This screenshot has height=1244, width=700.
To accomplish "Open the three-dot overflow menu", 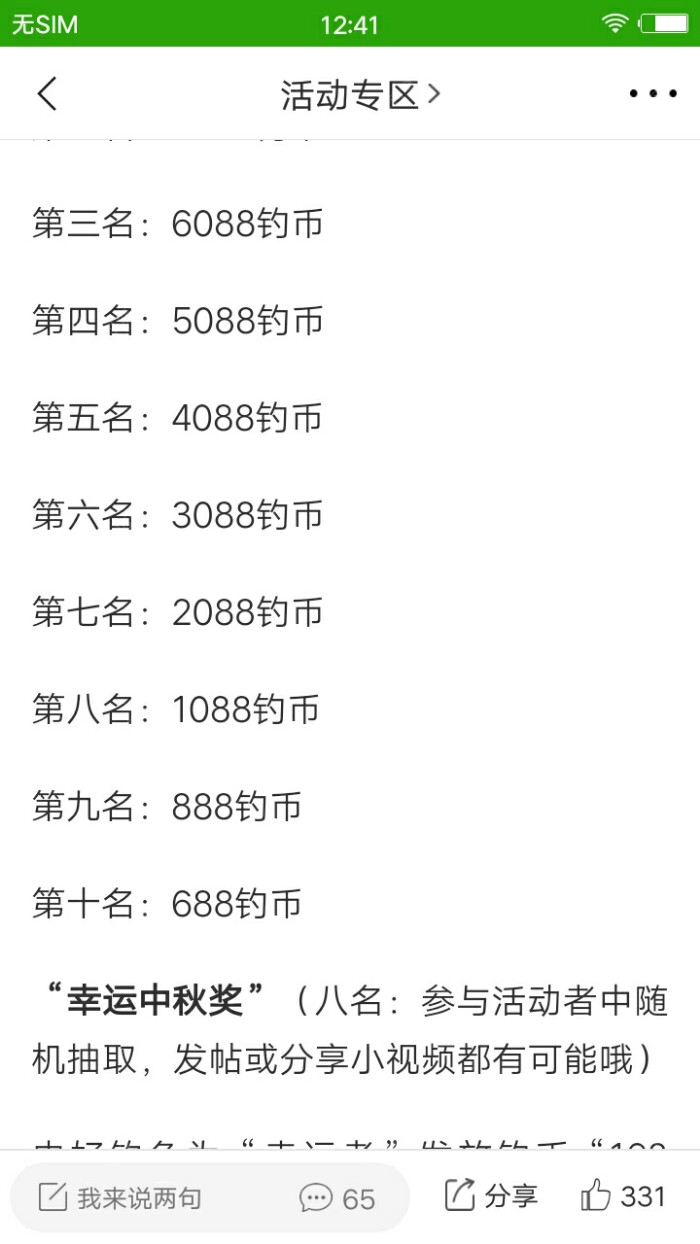I will point(653,94).
